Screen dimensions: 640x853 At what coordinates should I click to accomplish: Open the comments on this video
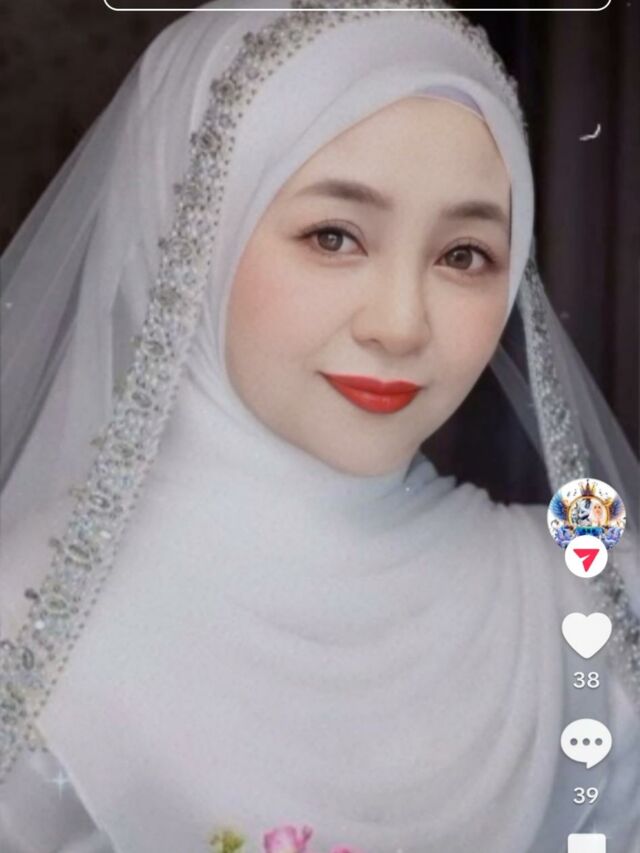point(586,744)
